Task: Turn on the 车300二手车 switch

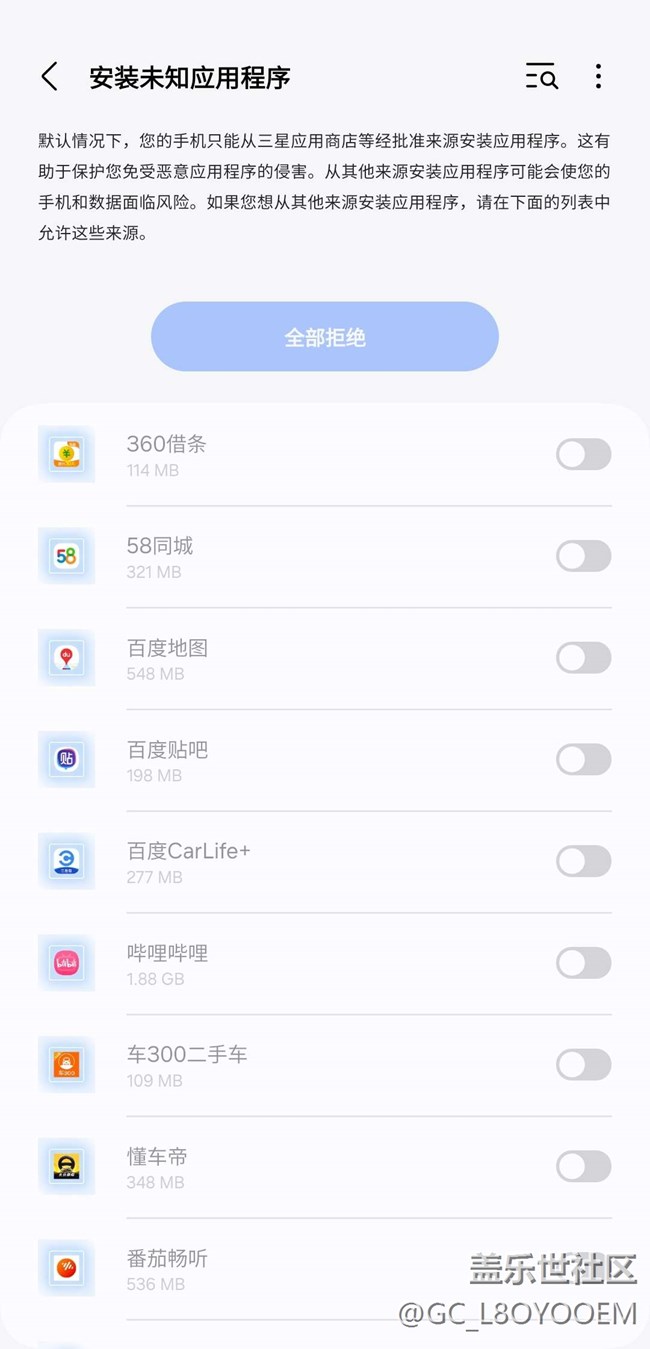Action: click(583, 1064)
